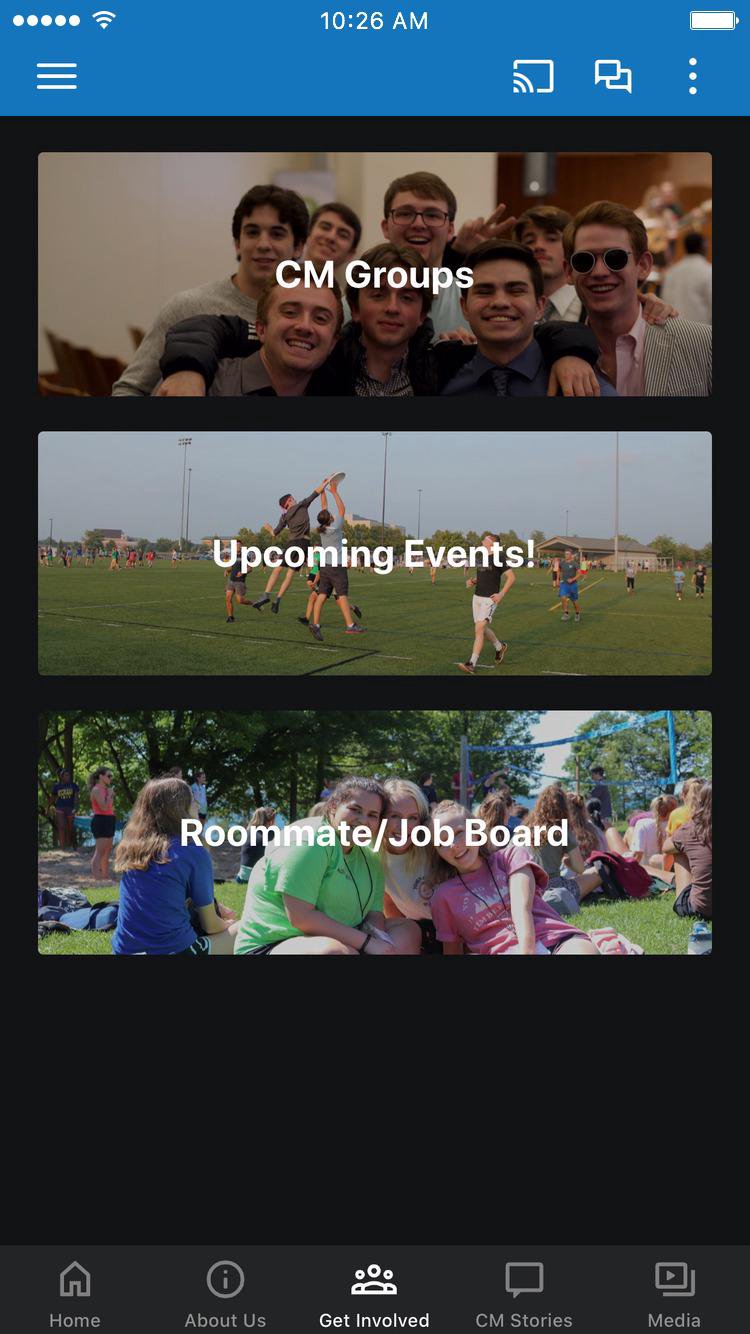Switch to the CM Stories tab

(524, 1294)
